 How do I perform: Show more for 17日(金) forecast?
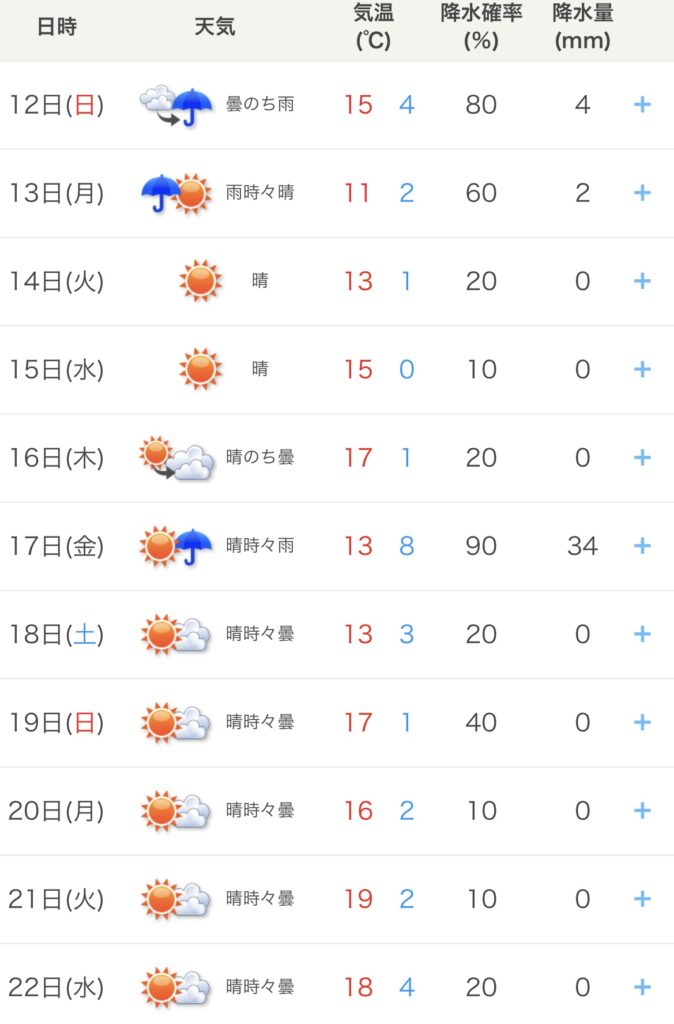pyautogui.click(x=642, y=546)
